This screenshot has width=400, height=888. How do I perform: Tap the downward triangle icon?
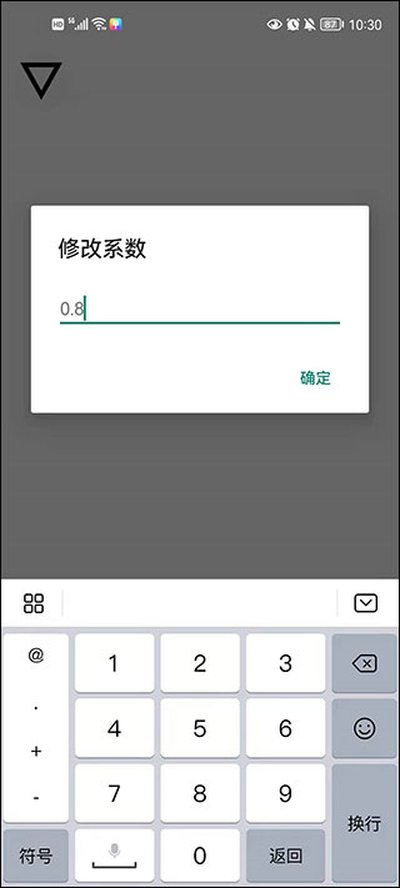[x=41, y=80]
